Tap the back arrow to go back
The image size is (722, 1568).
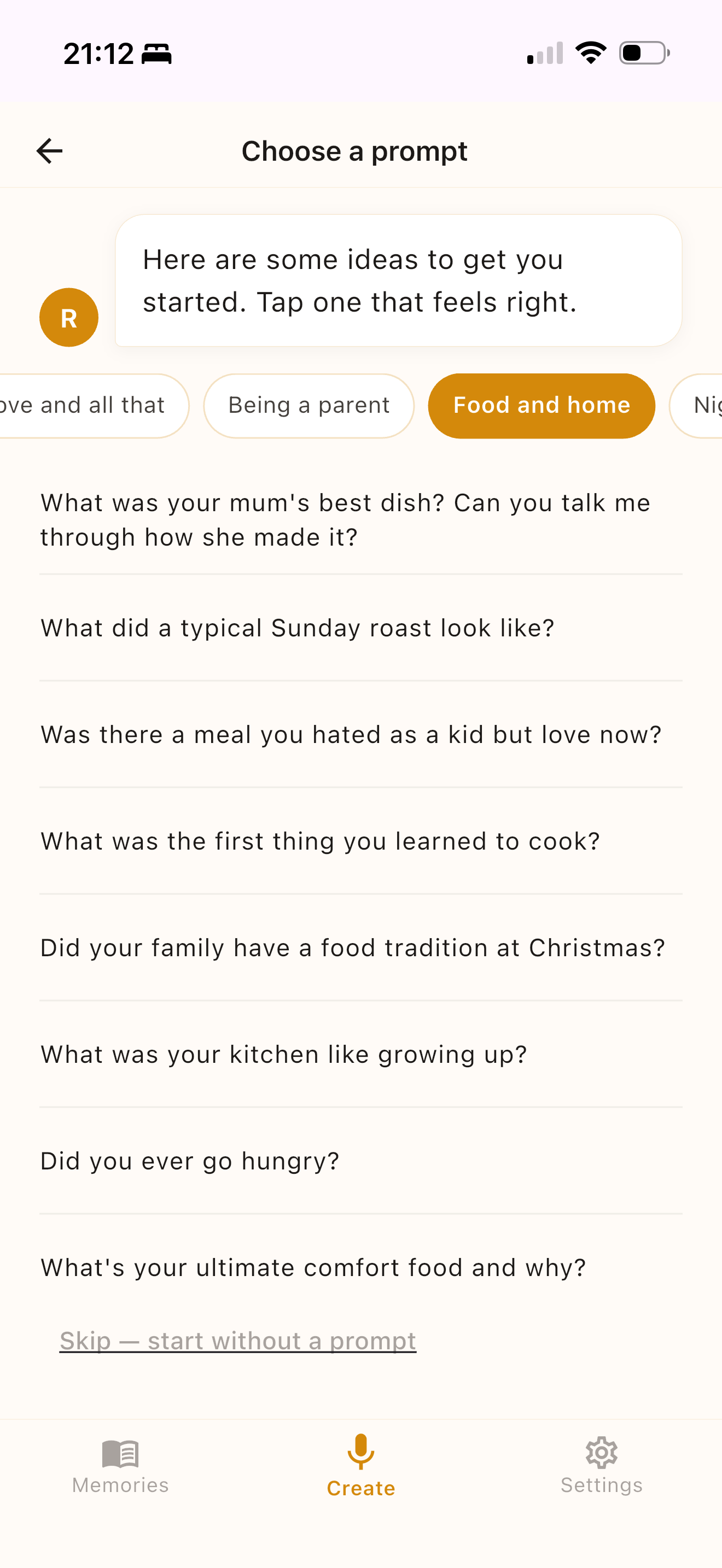point(50,150)
